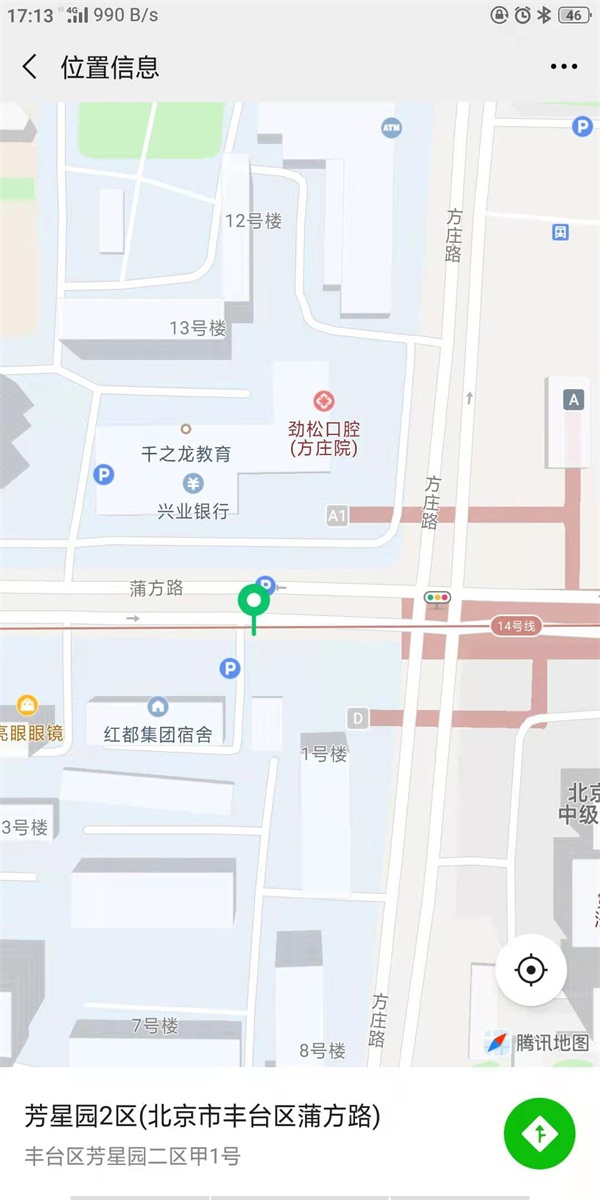Open the three-dot overflow menu

[x=564, y=67]
